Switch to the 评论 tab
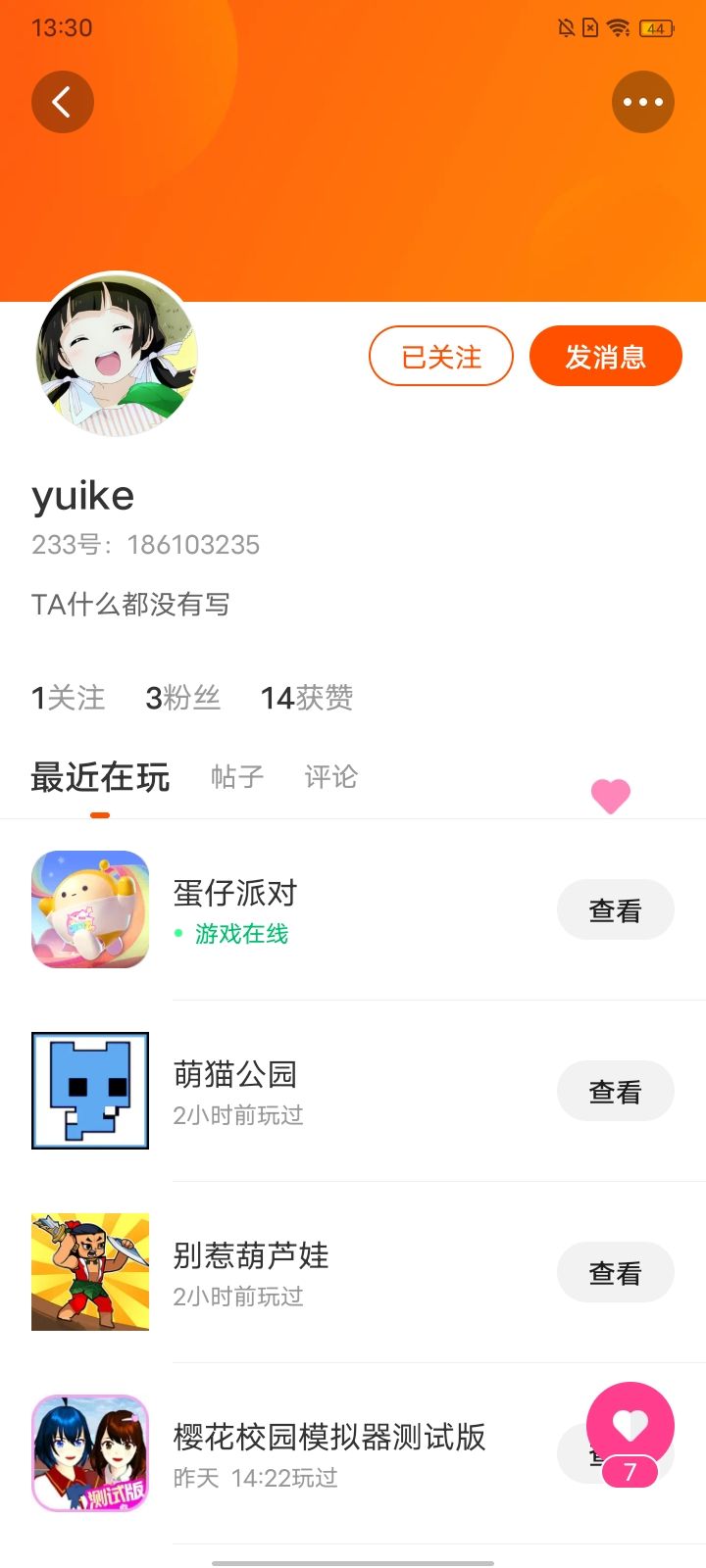The height and width of the screenshot is (1568, 706). (x=330, y=777)
